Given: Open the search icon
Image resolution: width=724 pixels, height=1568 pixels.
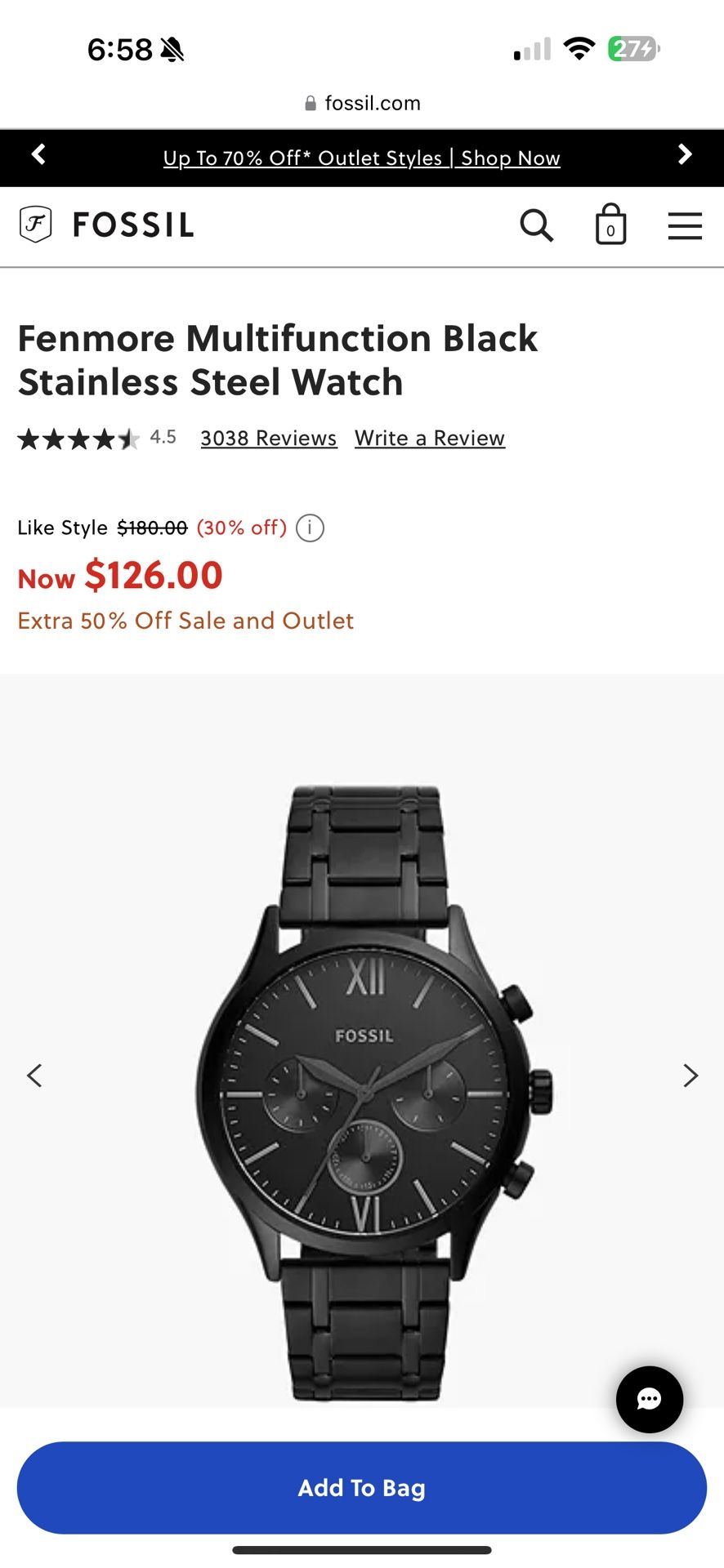Looking at the screenshot, I should point(536,225).
